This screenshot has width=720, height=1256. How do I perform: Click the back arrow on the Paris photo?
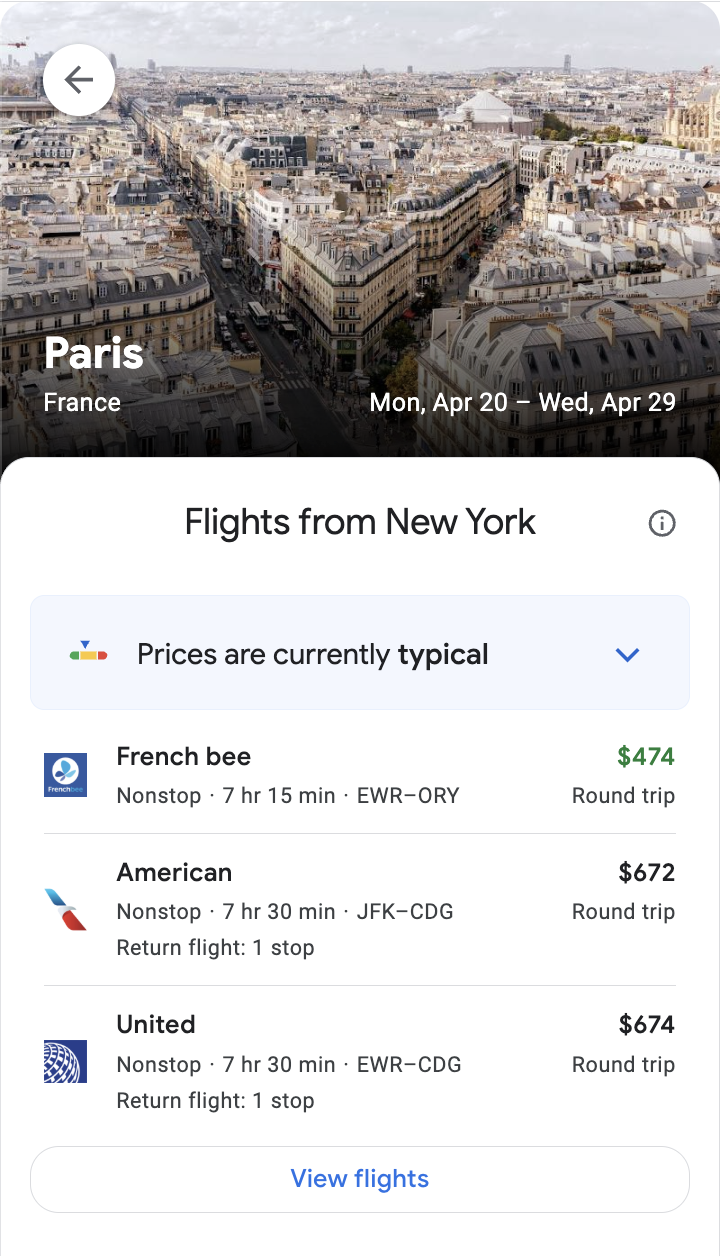tap(79, 80)
